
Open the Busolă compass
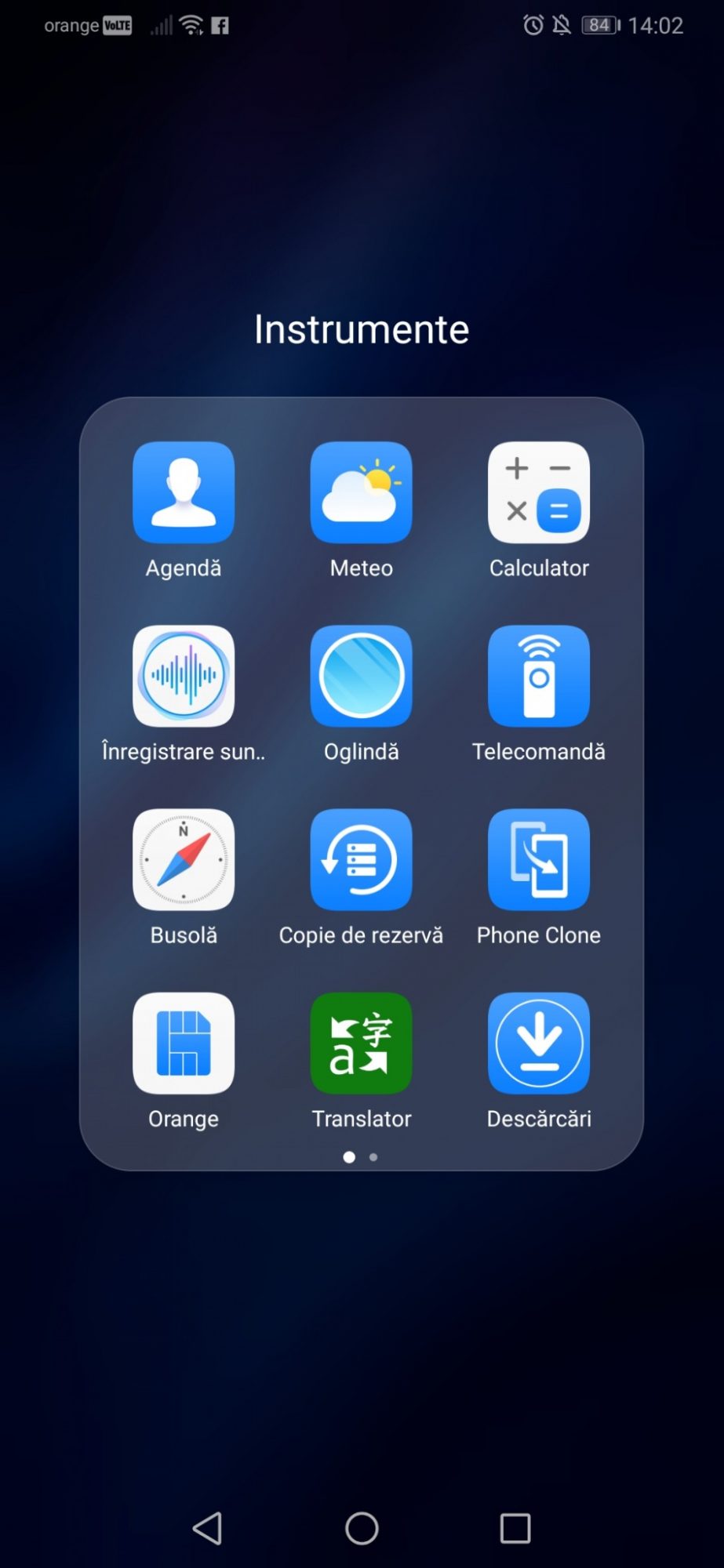184,860
